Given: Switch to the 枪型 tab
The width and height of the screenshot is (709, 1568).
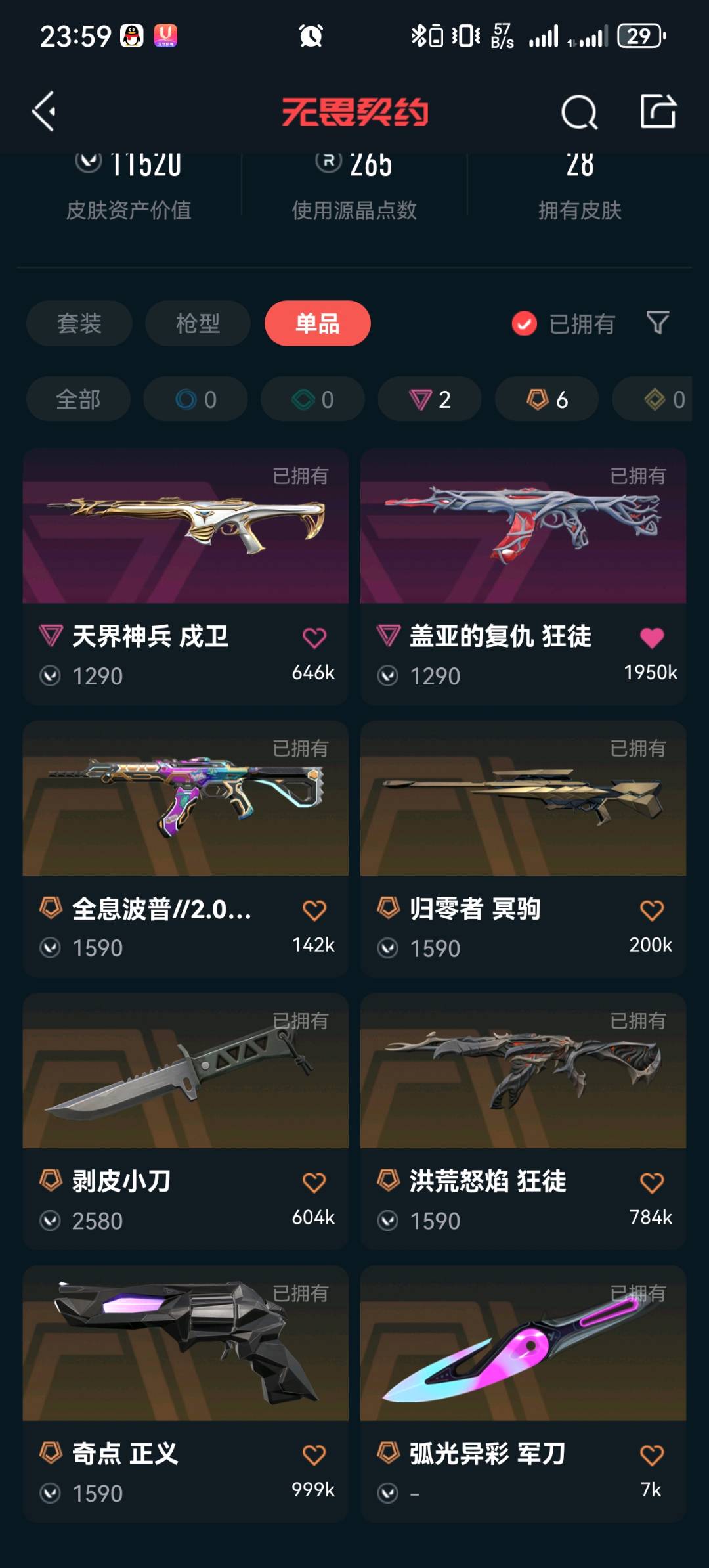Looking at the screenshot, I should pos(198,323).
